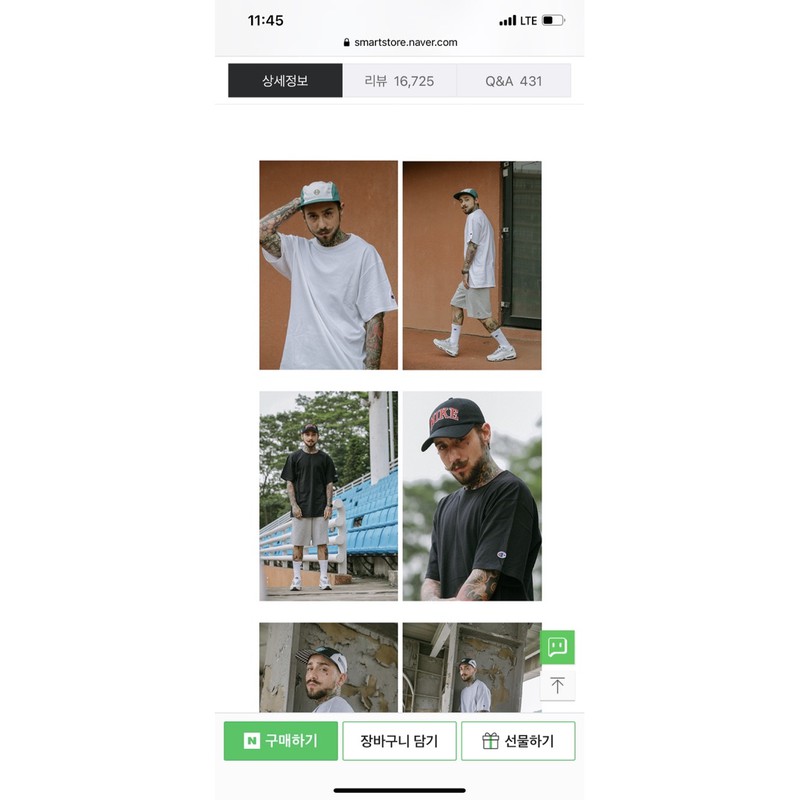Add item with 장바구니 담기

point(399,741)
